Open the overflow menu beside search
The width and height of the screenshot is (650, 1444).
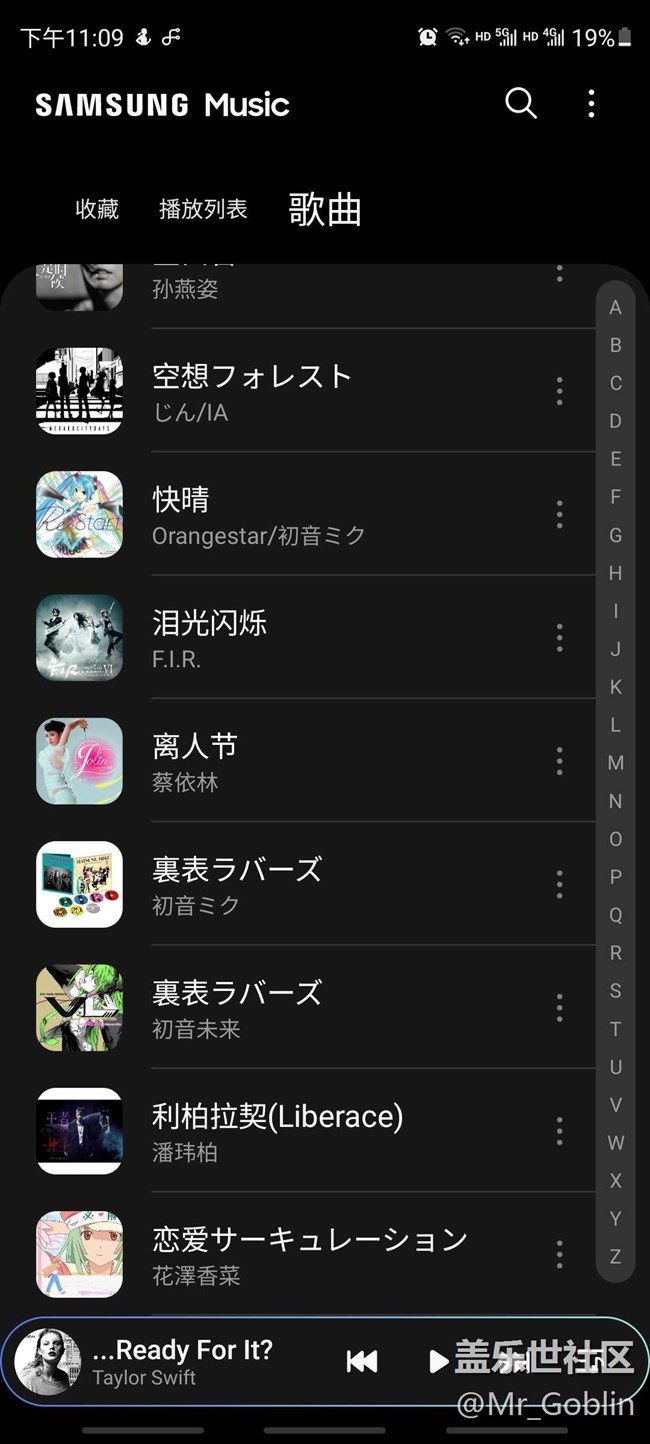(591, 103)
